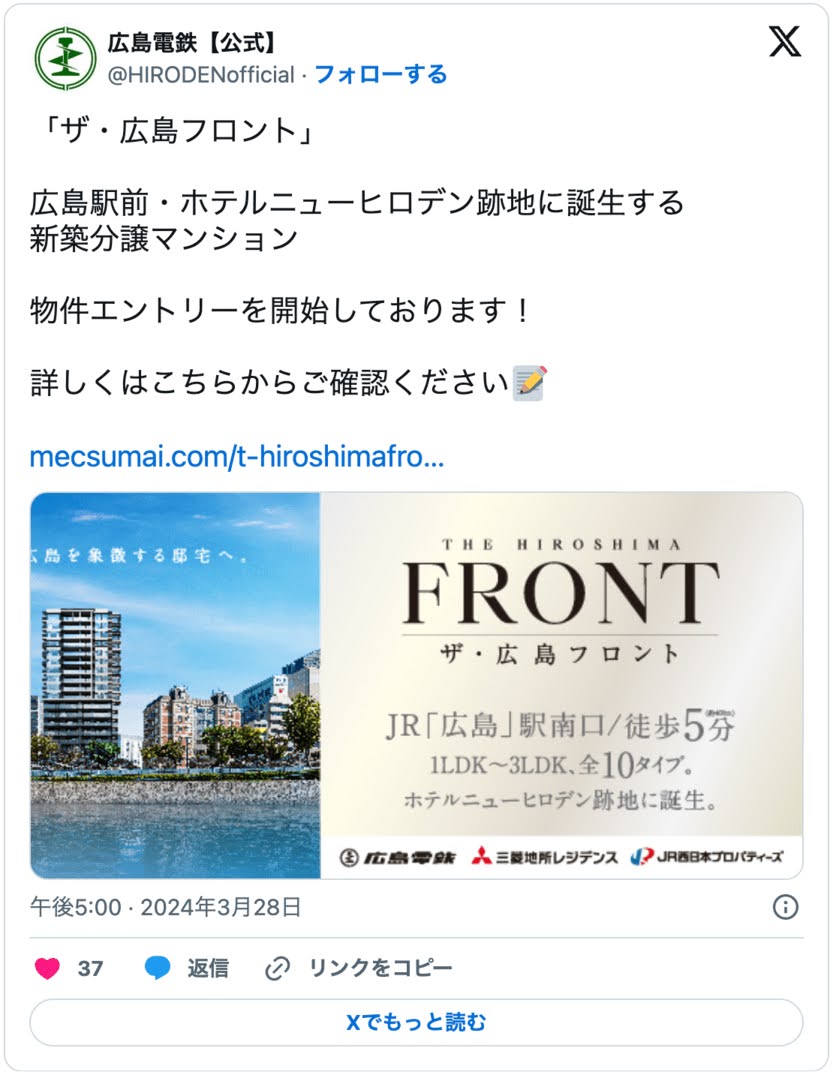Image resolution: width=833 pixels, height=1075 pixels.
Task: Tap フォローする to follow the account
Action: [381, 75]
